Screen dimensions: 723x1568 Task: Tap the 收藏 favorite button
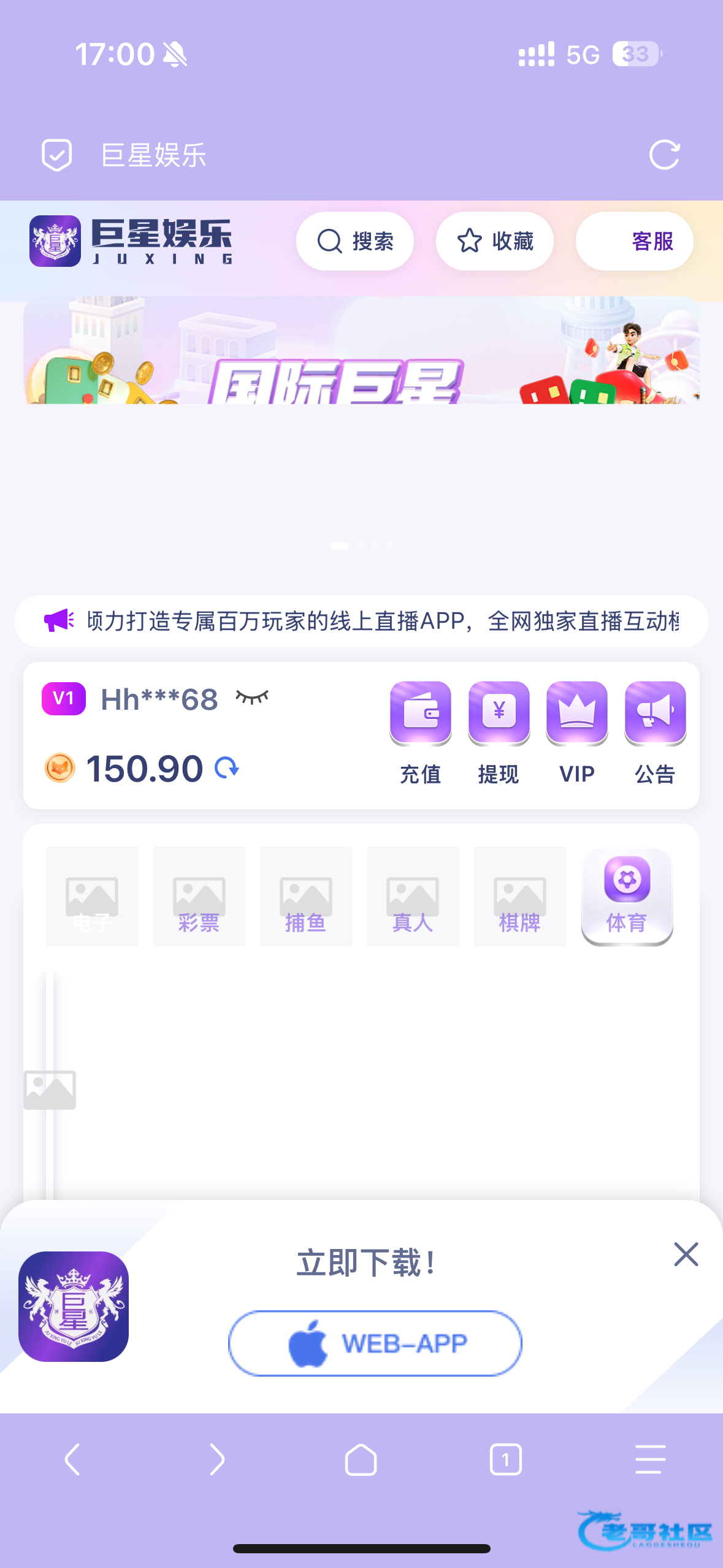point(494,241)
